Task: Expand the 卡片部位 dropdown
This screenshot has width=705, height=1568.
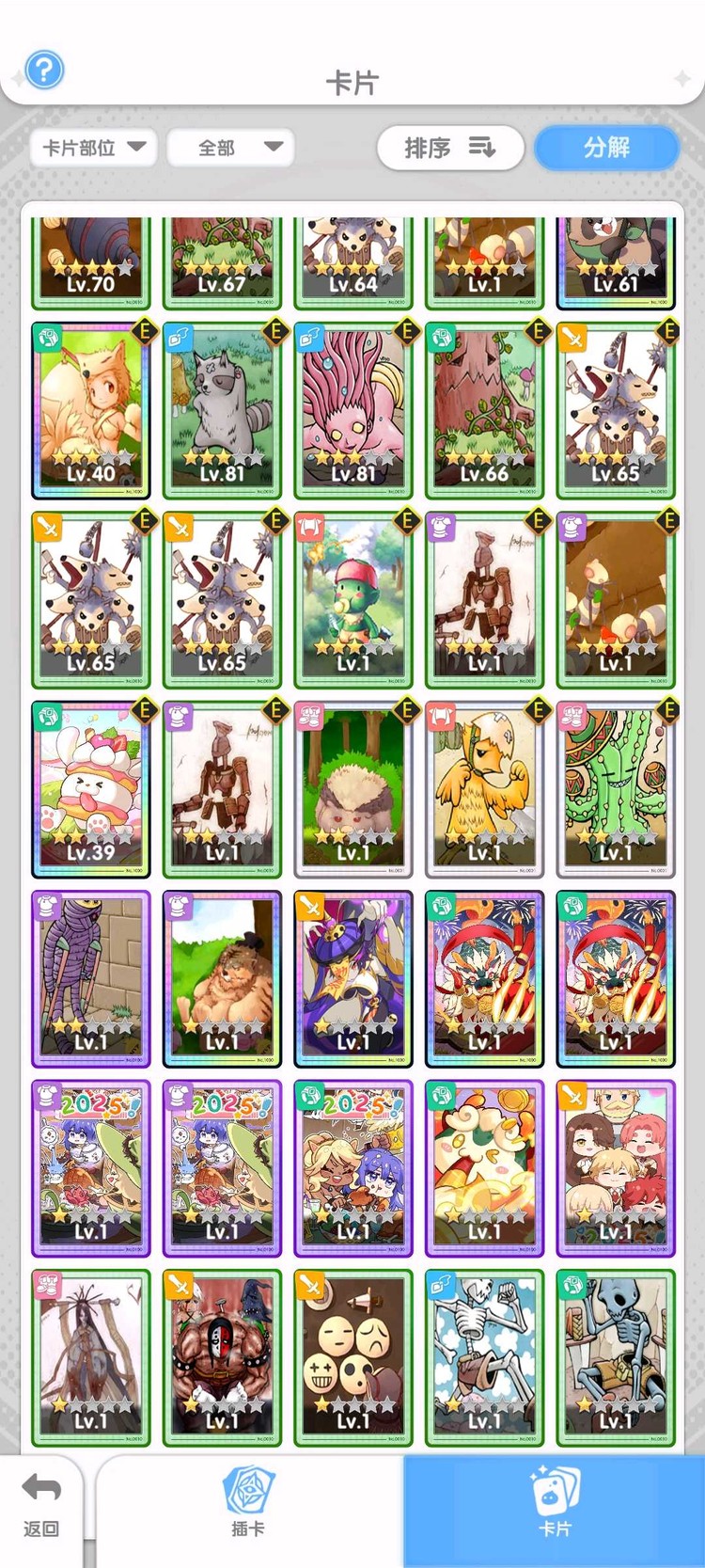Action: (93, 148)
